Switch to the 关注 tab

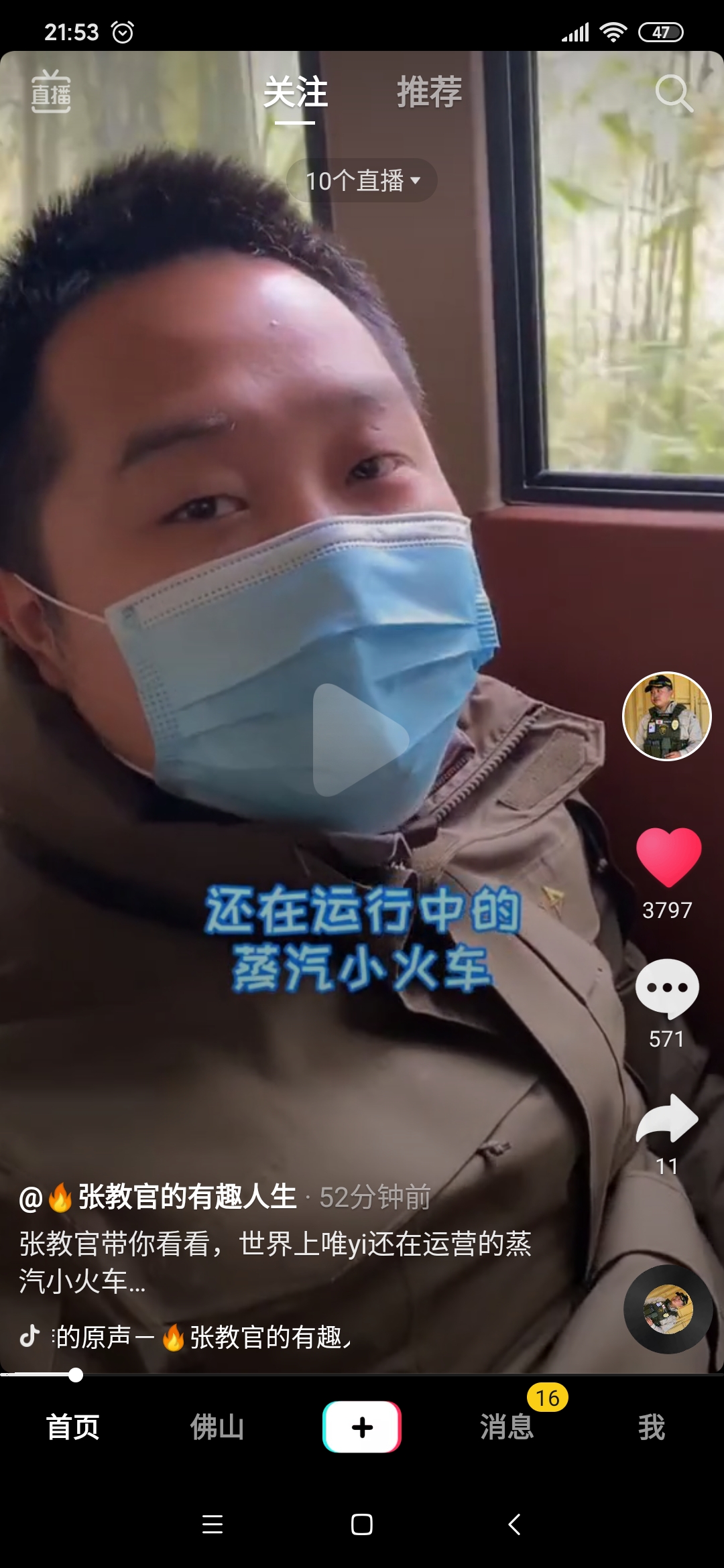(x=295, y=92)
